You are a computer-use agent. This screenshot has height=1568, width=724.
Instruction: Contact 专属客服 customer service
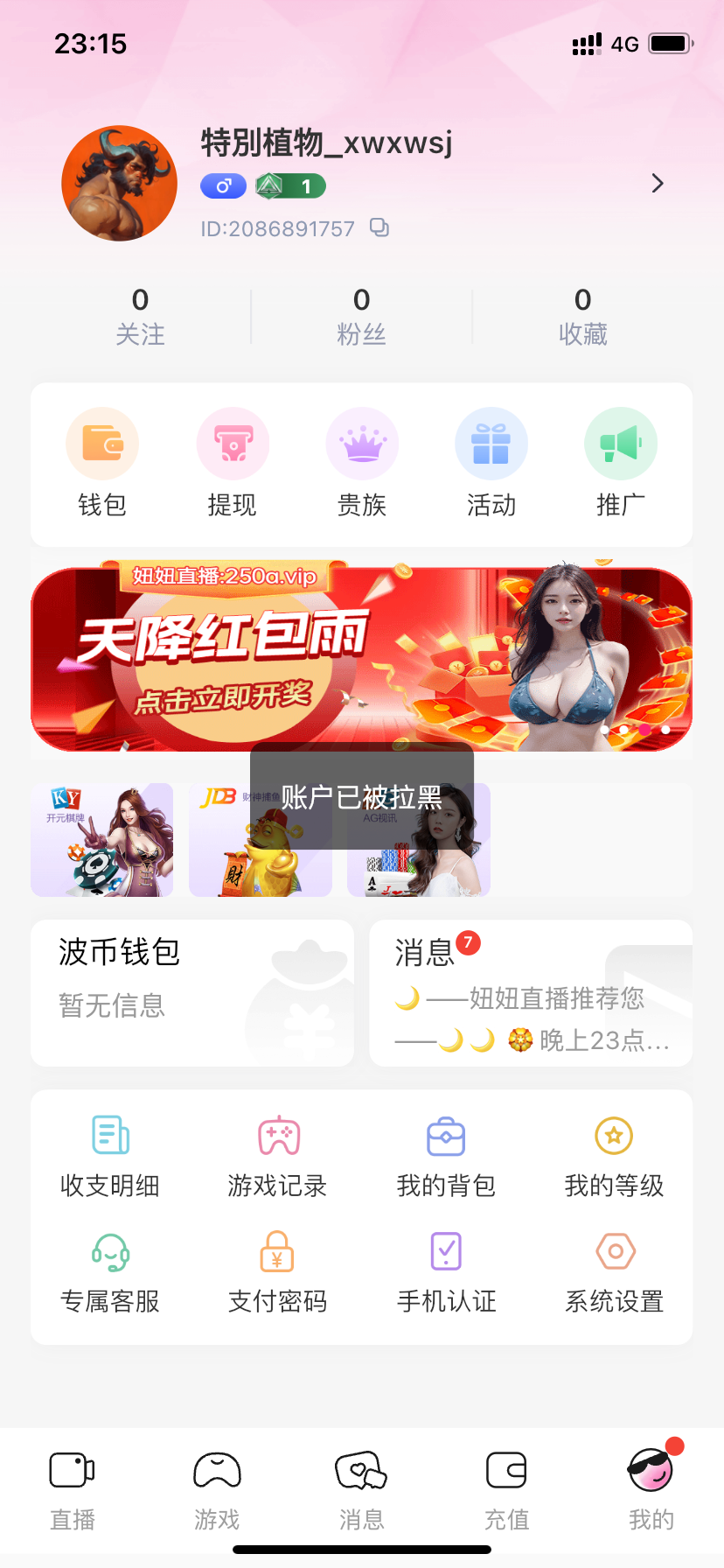pyautogui.click(x=110, y=1272)
